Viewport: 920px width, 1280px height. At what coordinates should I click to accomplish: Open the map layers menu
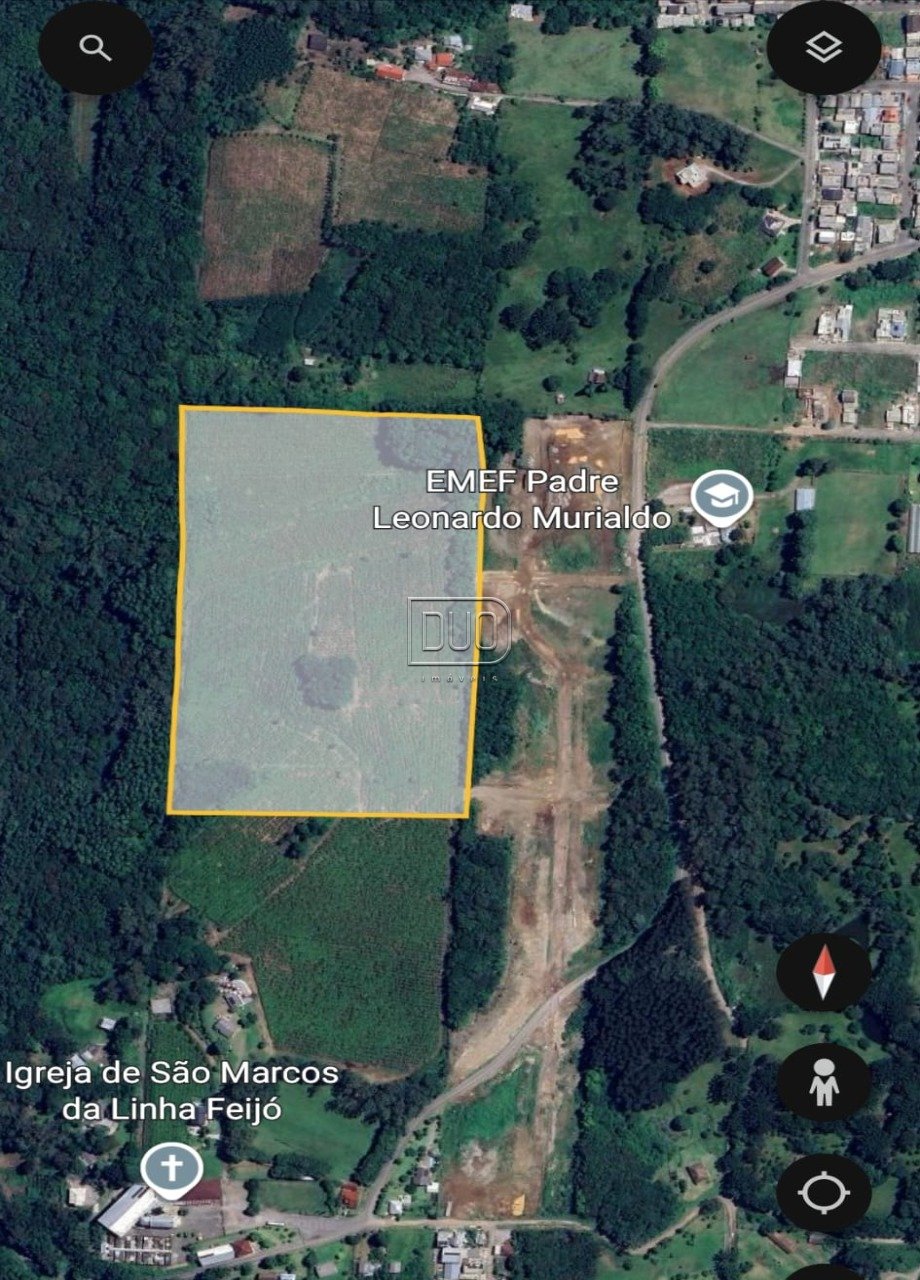click(x=824, y=47)
